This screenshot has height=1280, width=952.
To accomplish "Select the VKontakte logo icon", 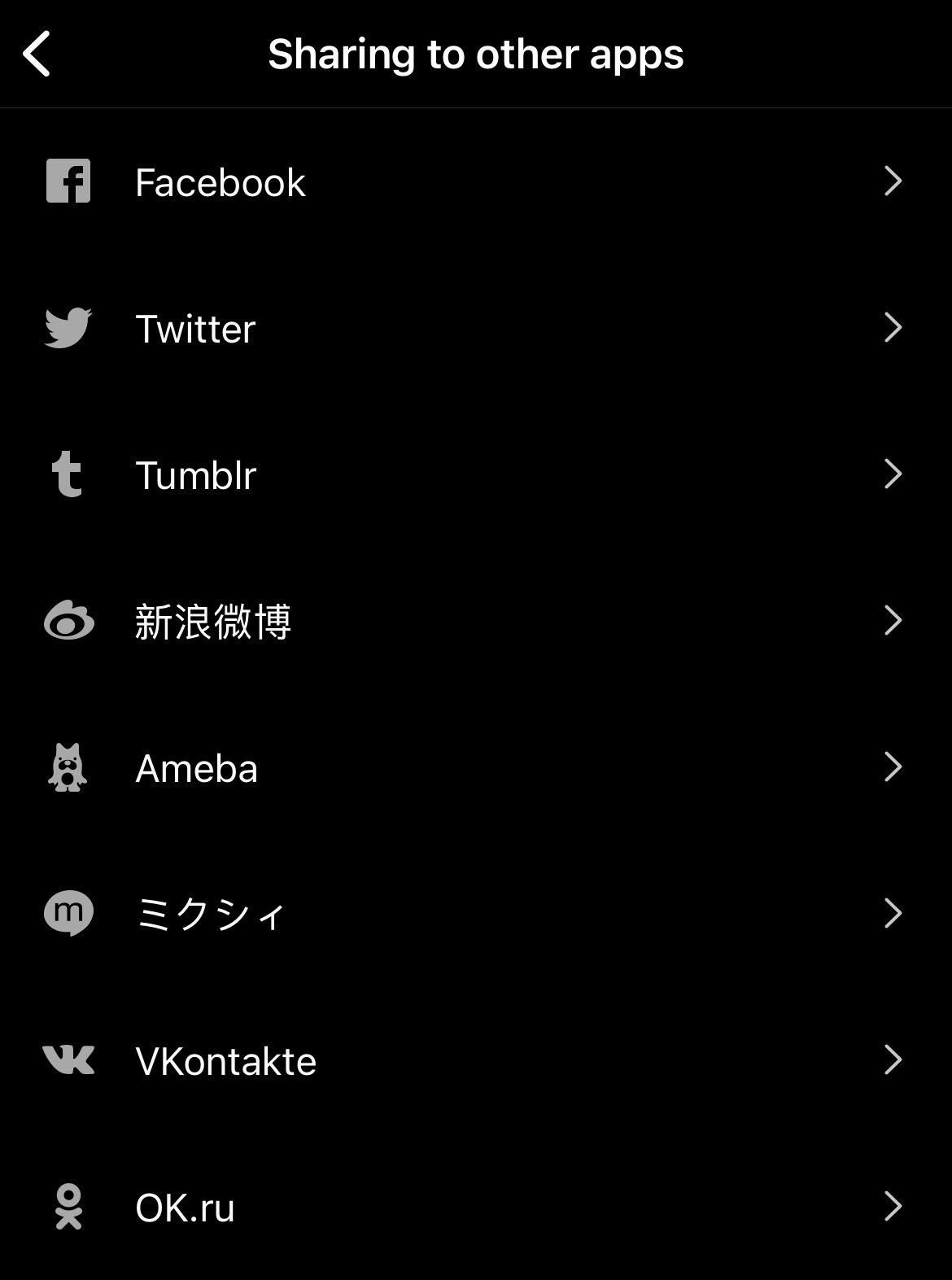I will tap(69, 1060).
